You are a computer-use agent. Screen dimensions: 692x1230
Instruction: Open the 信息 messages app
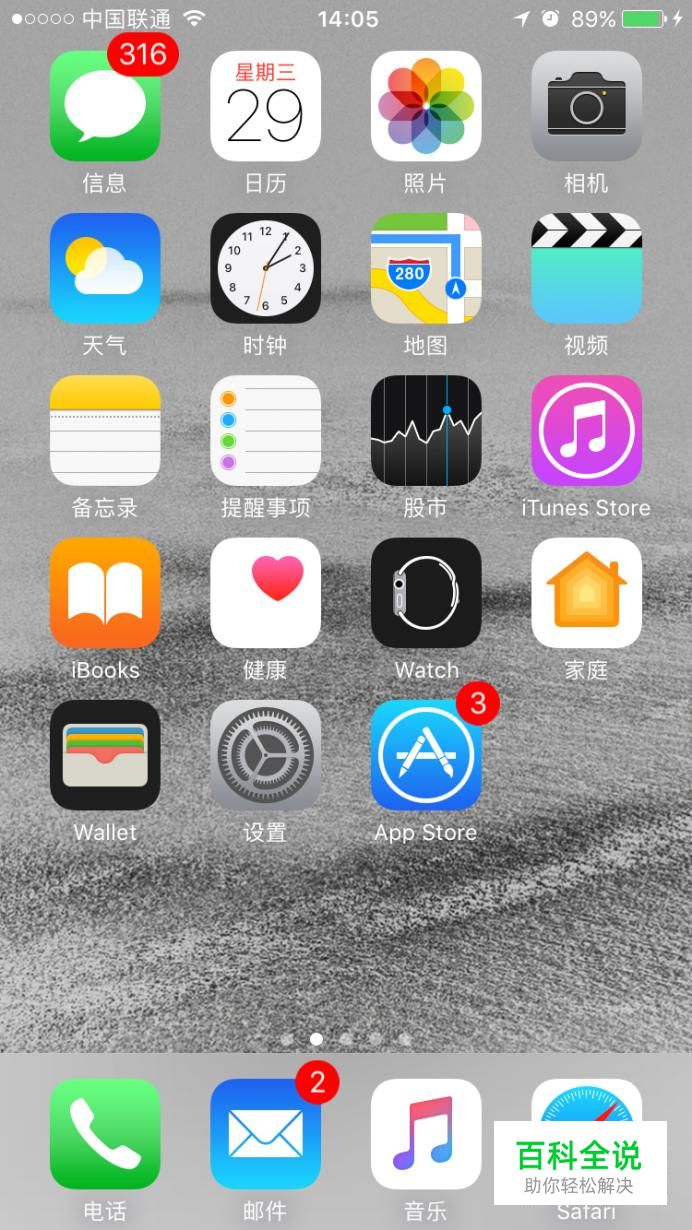pyautogui.click(x=105, y=106)
